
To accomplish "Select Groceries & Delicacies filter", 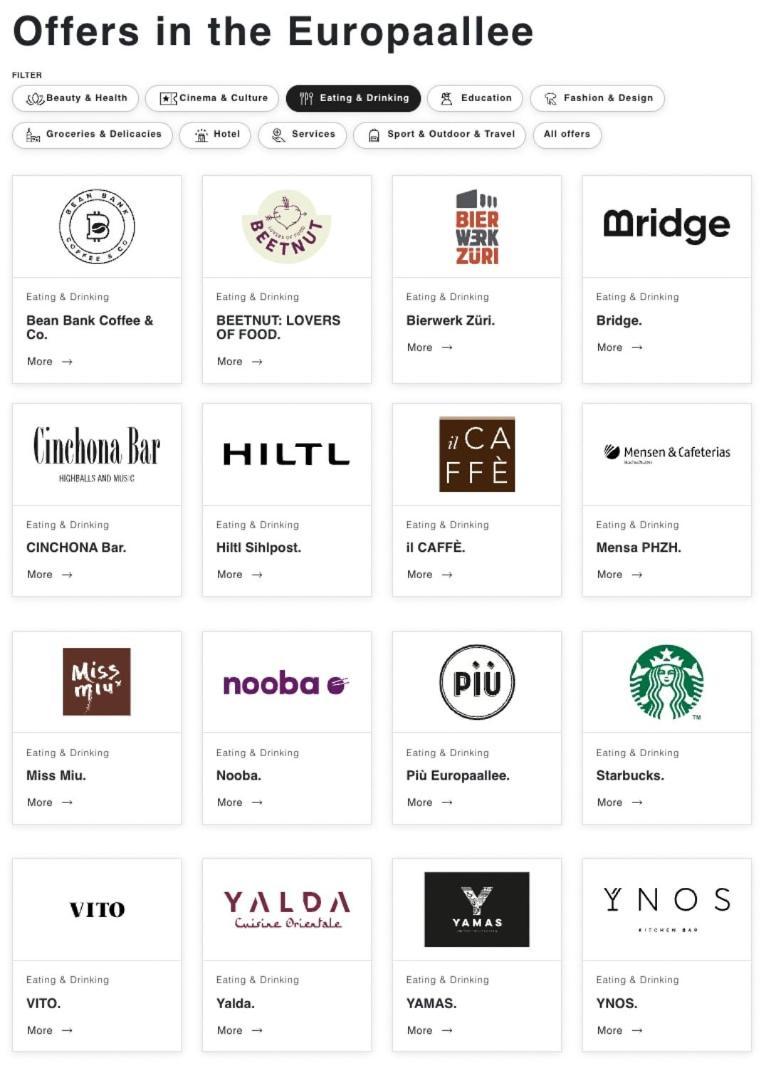I will coord(92,134).
